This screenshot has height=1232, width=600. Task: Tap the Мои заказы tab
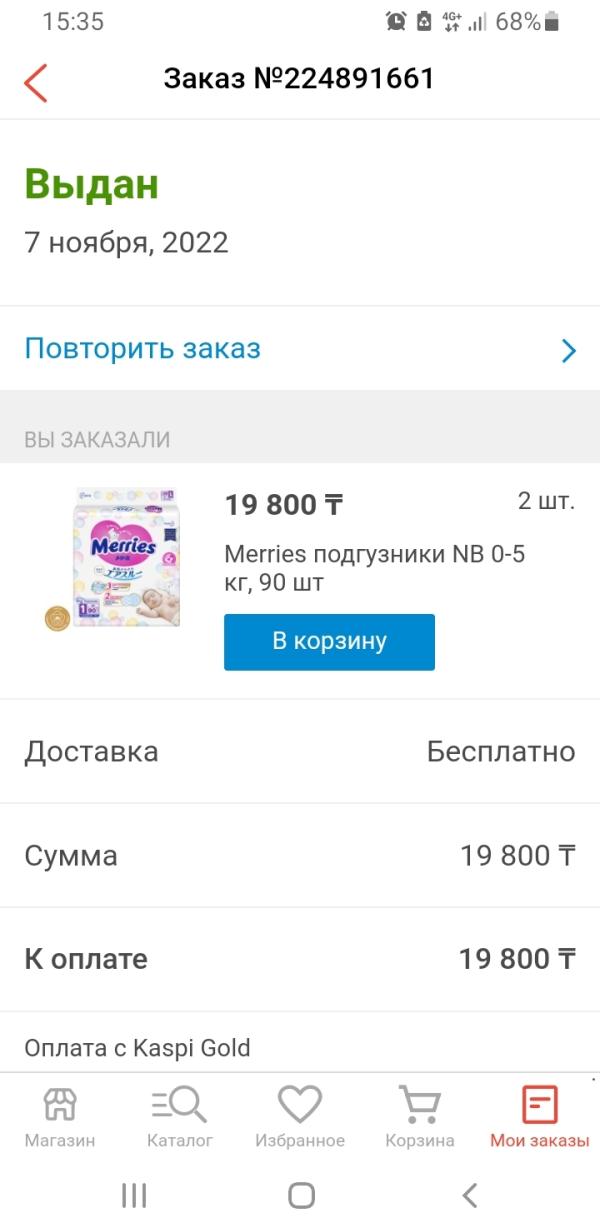tap(540, 1117)
